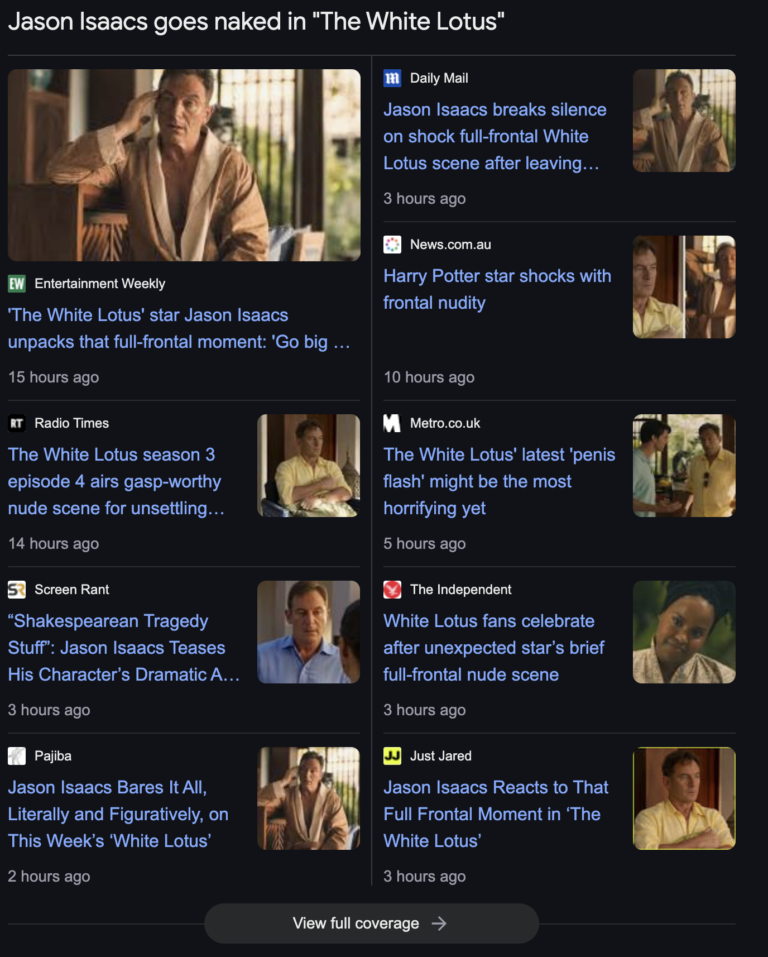Open Radio Times episode 4 article
Image resolution: width=768 pixels, height=957 pixels.
(115, 481)
